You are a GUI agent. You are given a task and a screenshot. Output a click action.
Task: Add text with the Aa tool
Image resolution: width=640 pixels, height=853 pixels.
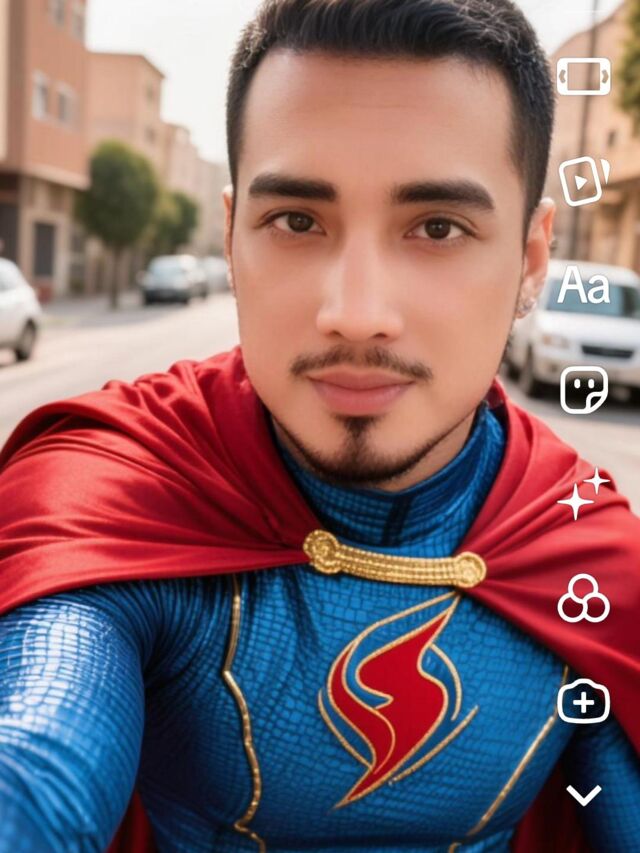[x=583, y=285]
